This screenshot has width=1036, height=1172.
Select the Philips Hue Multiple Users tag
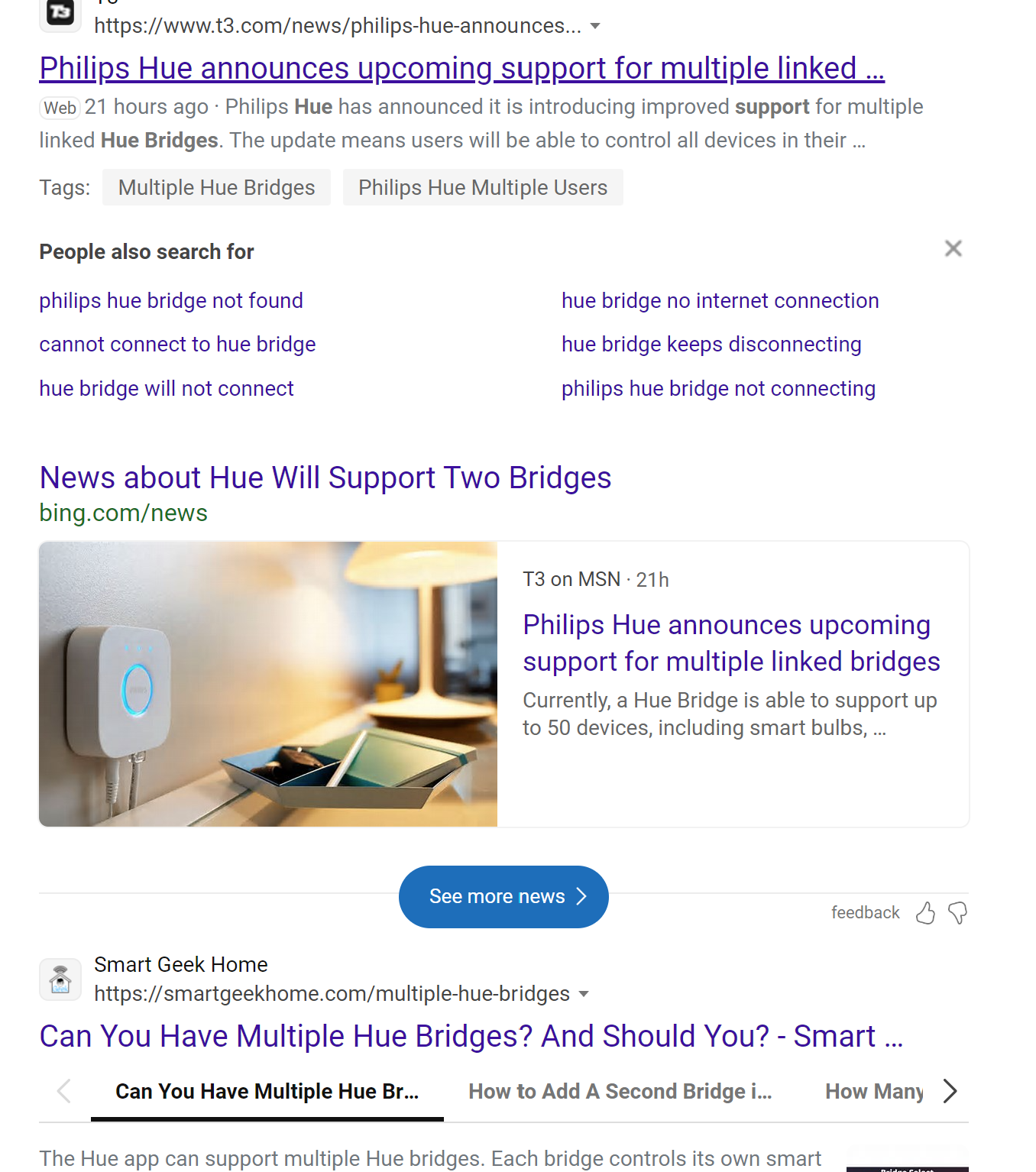482,188
